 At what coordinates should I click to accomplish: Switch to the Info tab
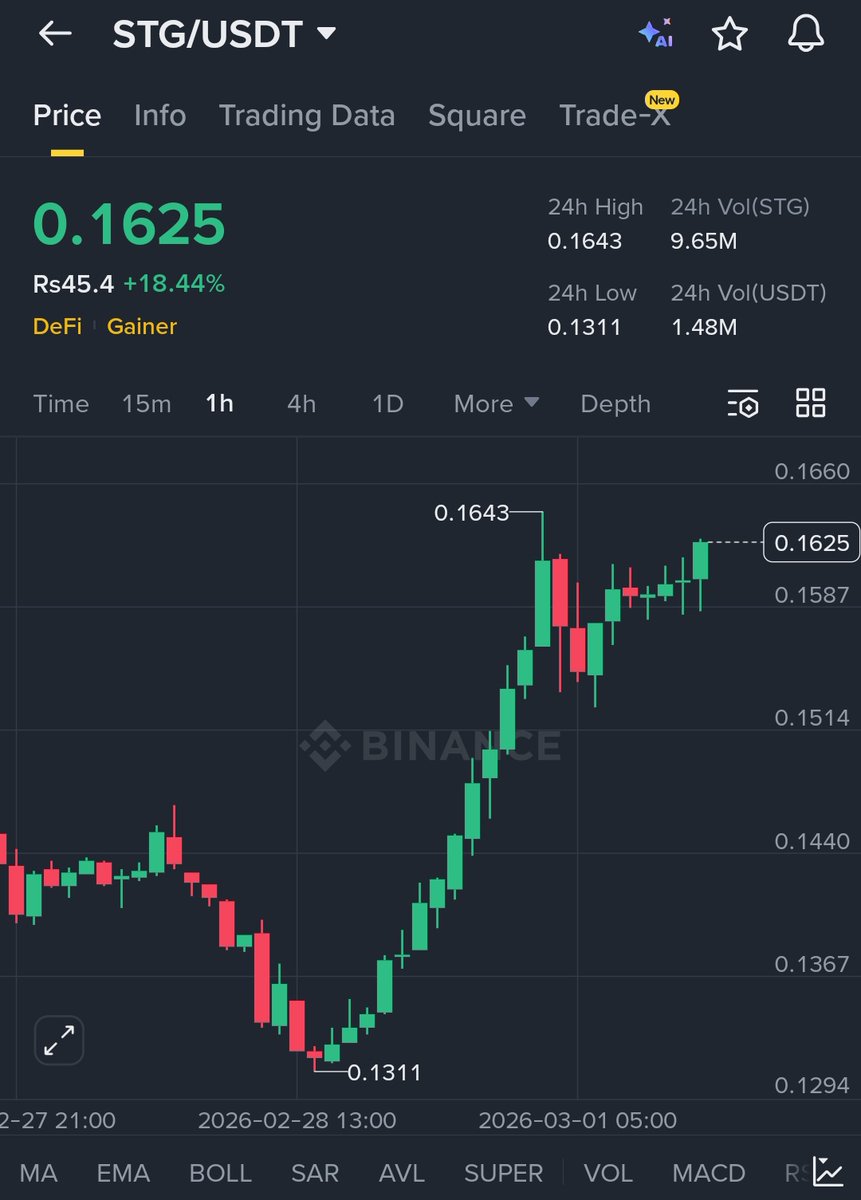160,116
